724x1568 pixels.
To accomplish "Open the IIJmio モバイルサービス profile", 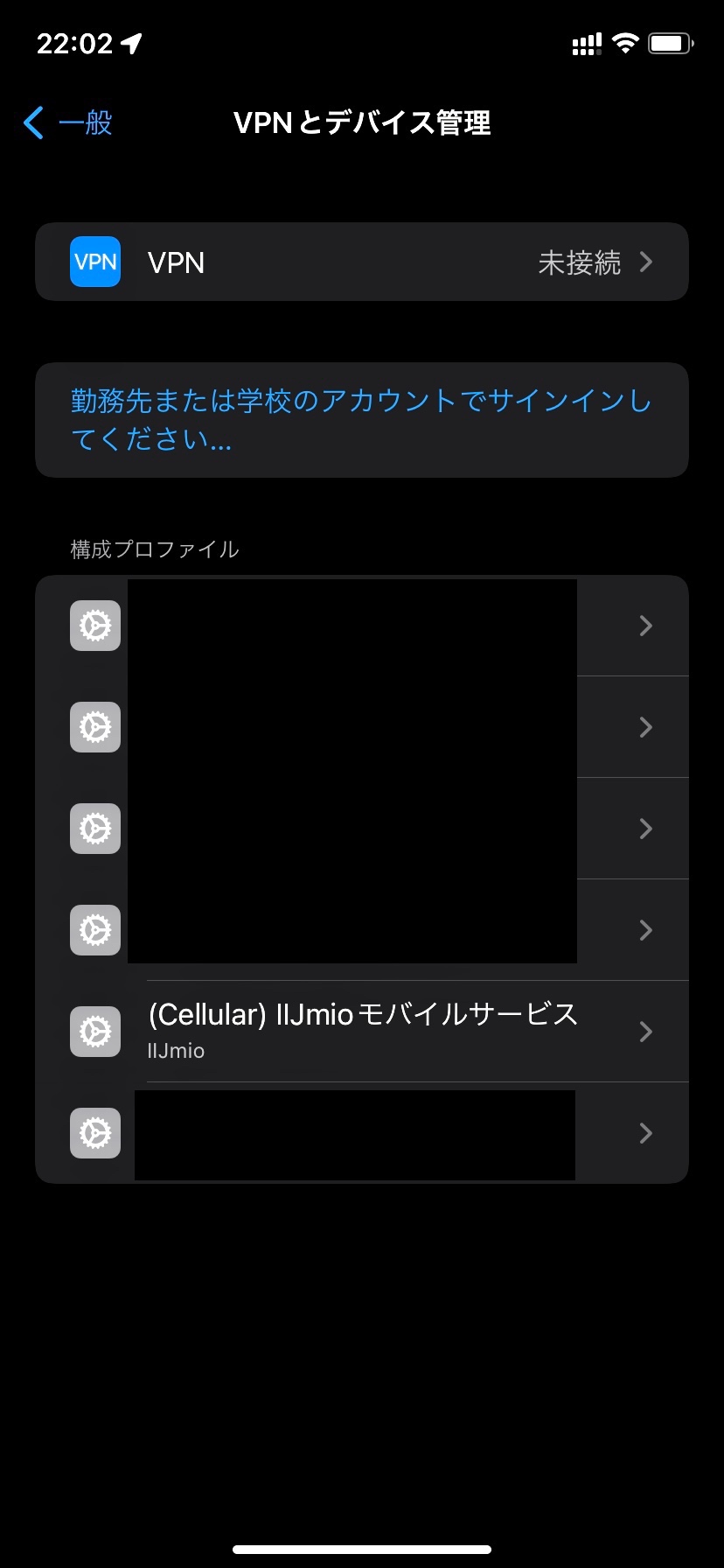I will 362,1031.
